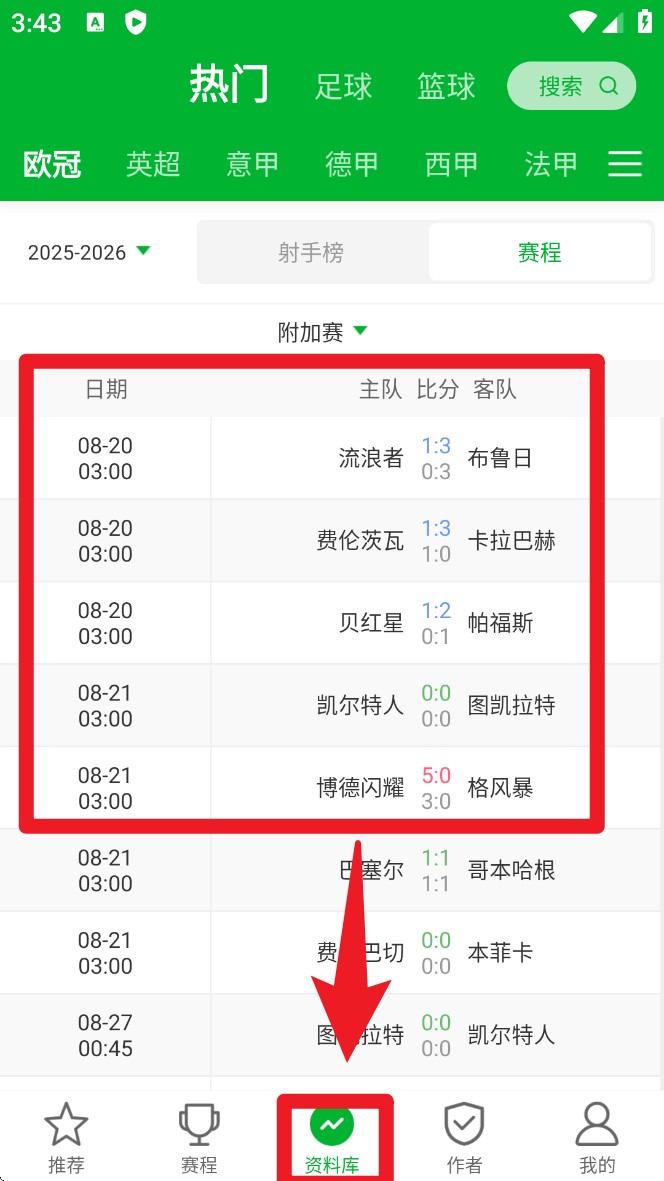Switch to the 足球 tab
664x1181 pixels.
point(343,87)
